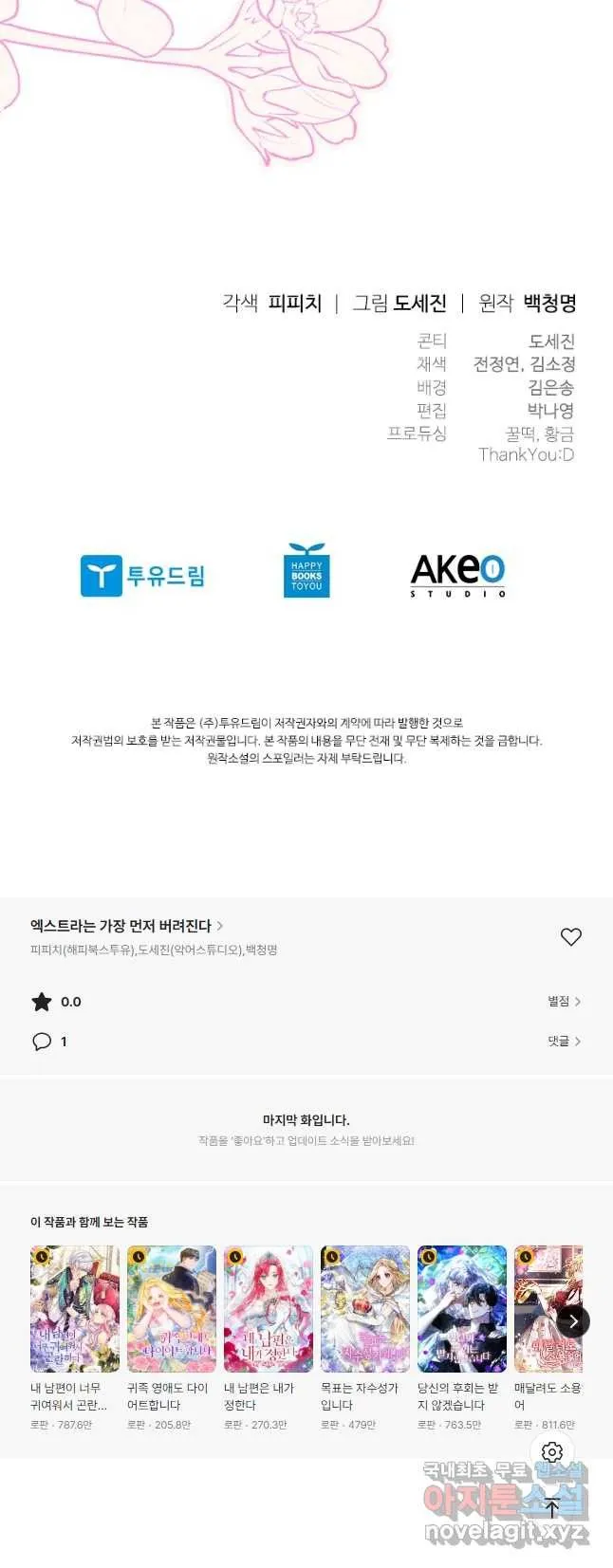Like this work with the heart icon
This screenshot has height=1568, width=613.
(x=570, y=937)
